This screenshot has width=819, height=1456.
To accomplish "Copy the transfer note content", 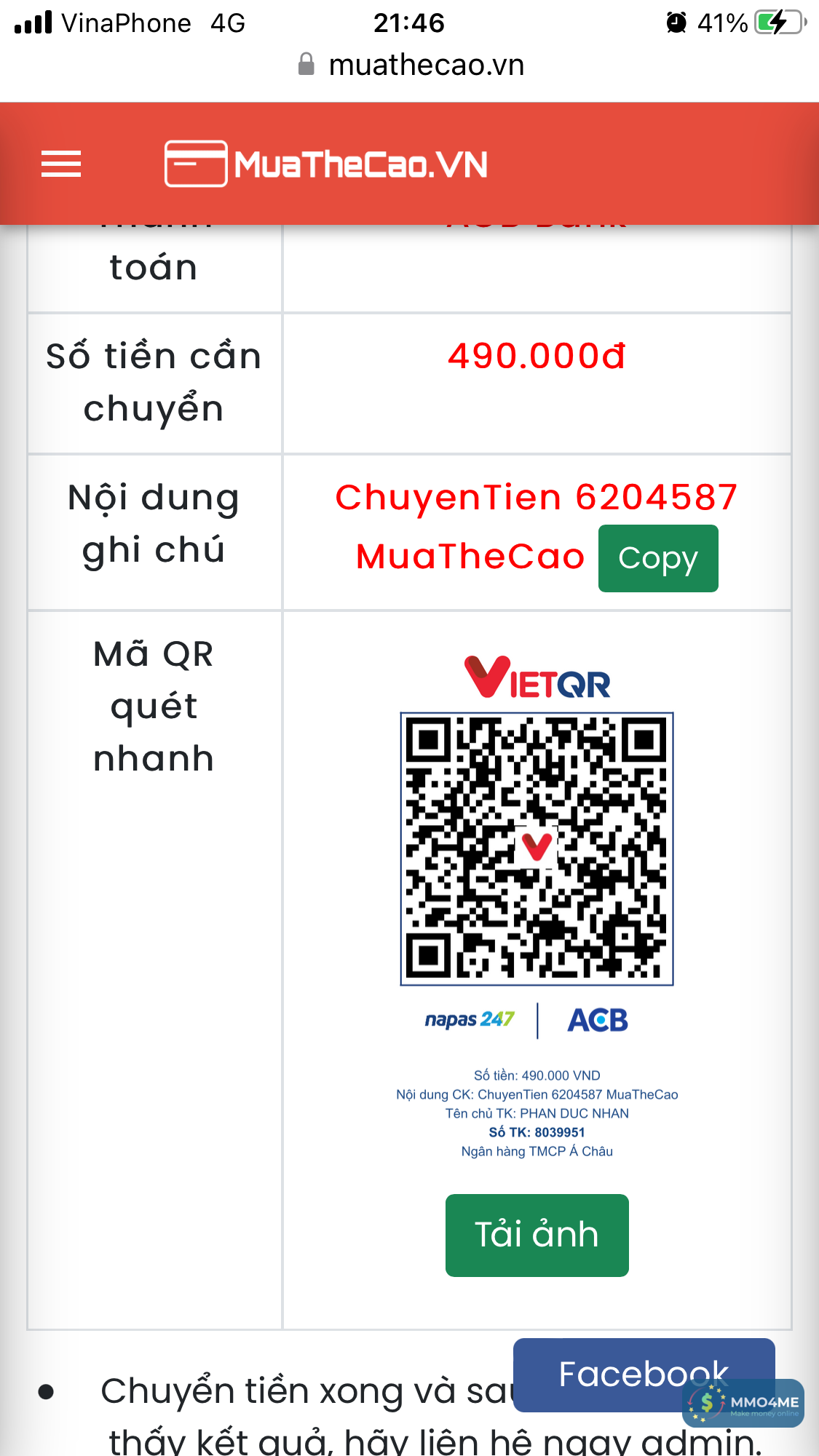I will click(x=657, y=558).
